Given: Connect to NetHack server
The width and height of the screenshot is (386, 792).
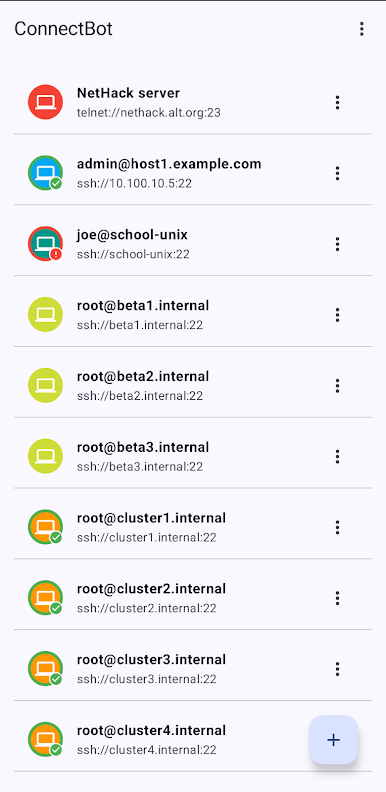Looking at the screenshot, I should point(192,102).
